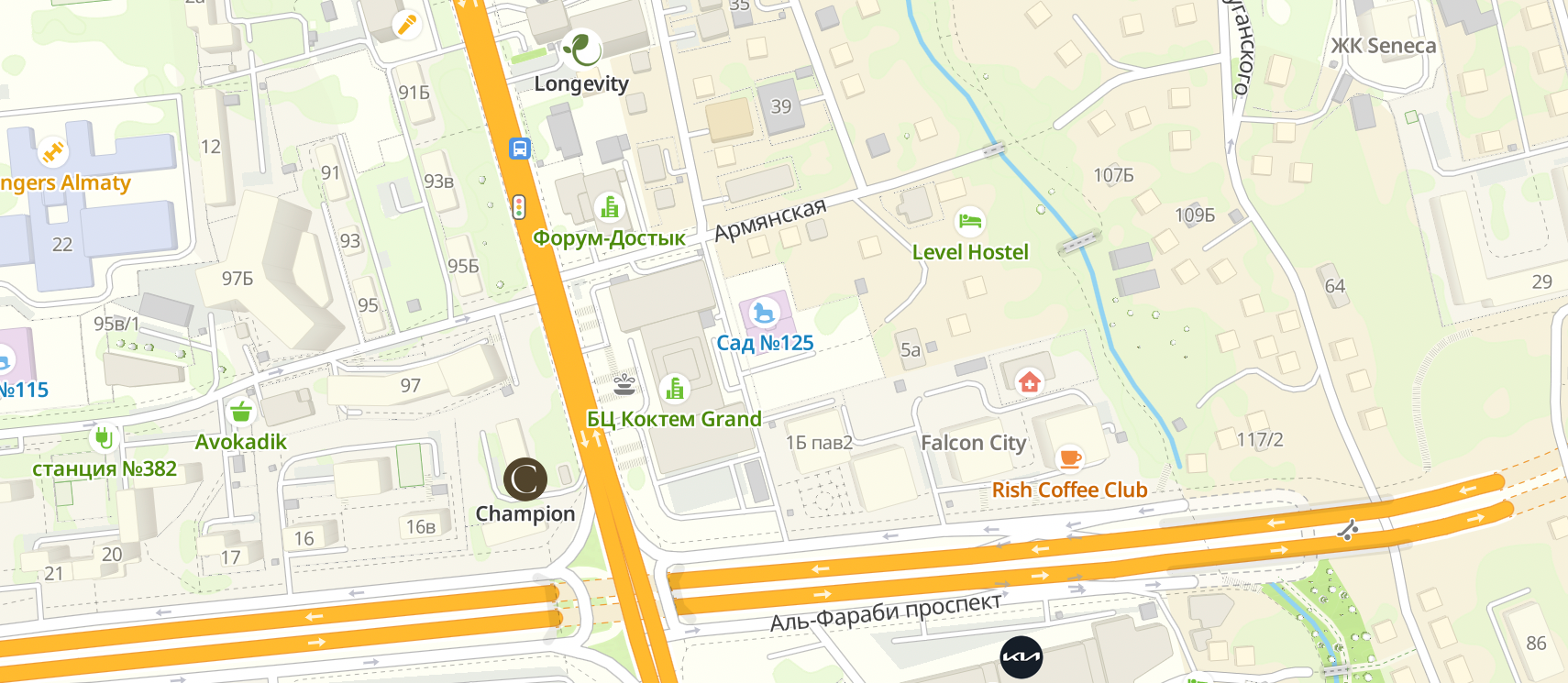The image size is (1568, 683).
Task: Select the Форум-Достык business center marker
Action: click(x=609, y=208)
